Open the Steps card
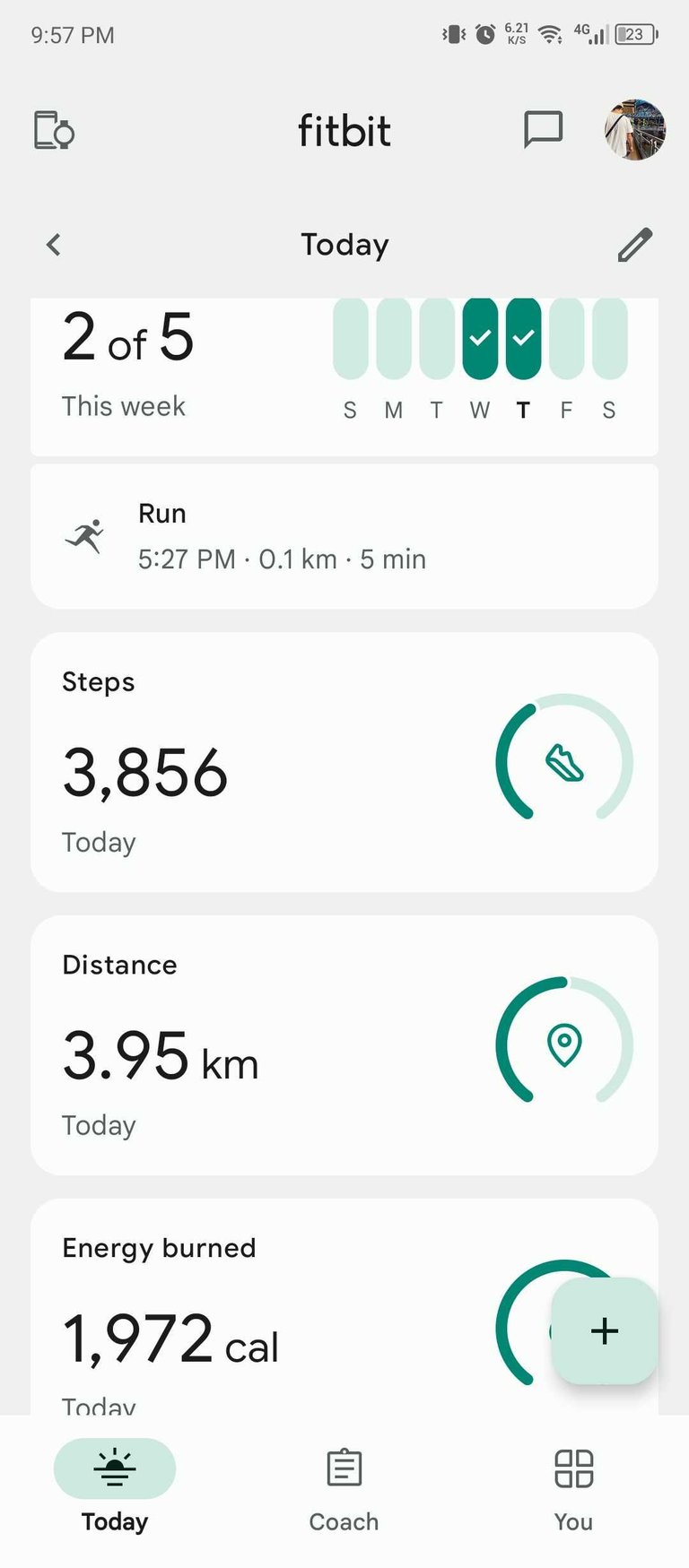The image size is (689, 1568). pyautogui.click(x=344, y=762)
